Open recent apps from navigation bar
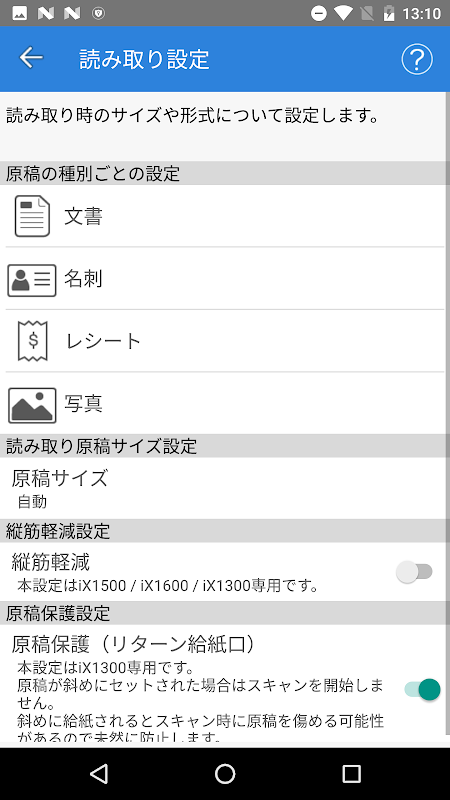Viewport: 450px width, 800px height. 351,774
